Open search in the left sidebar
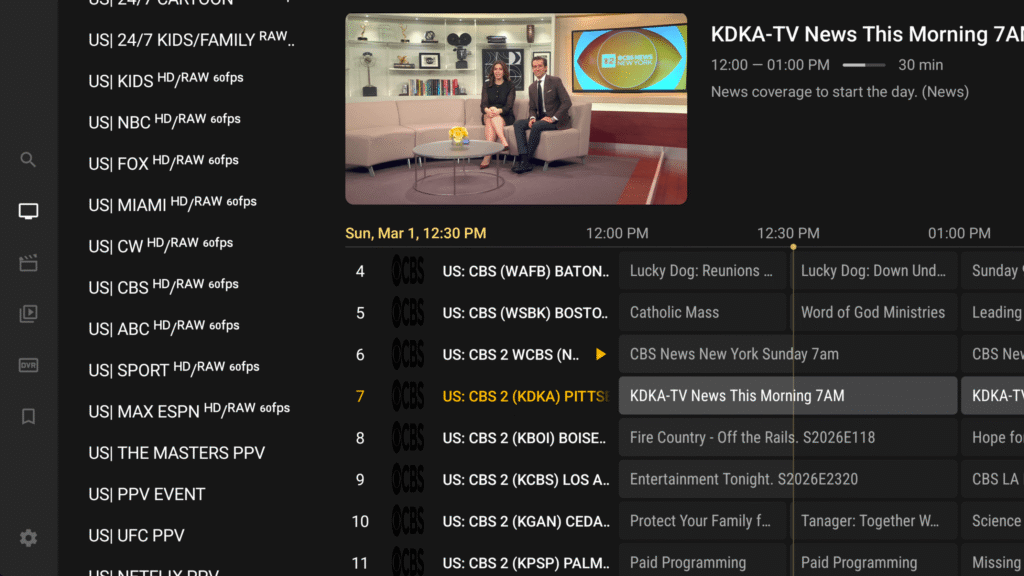This screenshot has height=576, width=1024. pos(28,159)
